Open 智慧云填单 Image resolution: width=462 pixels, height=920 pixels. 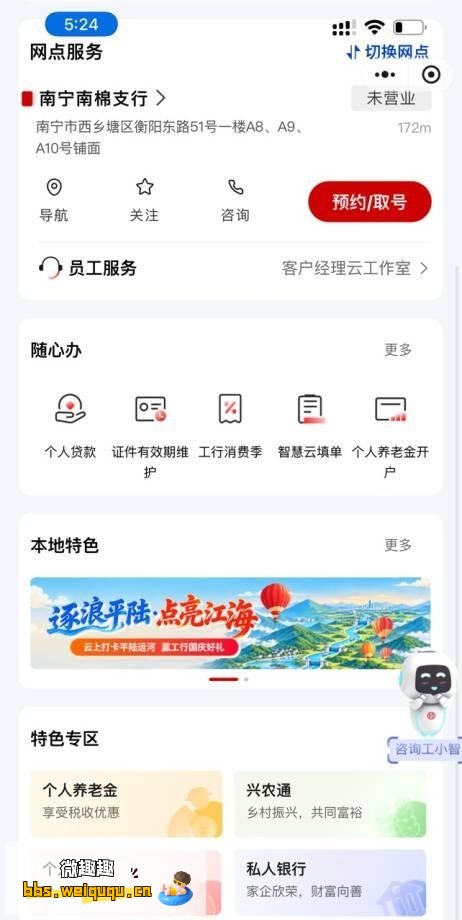click(x=310, y=427)
